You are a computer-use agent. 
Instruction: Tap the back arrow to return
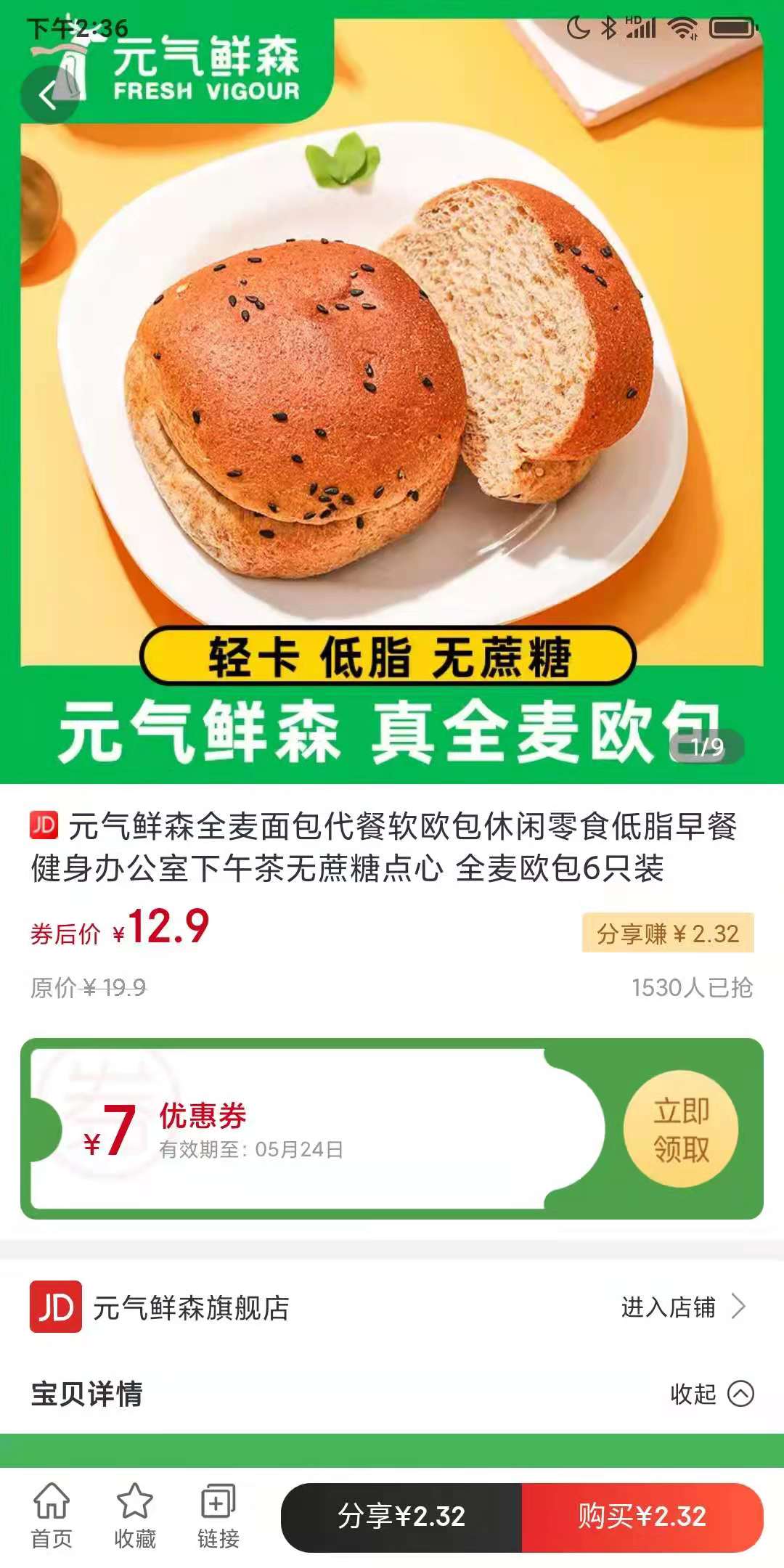tap(48, 94)
